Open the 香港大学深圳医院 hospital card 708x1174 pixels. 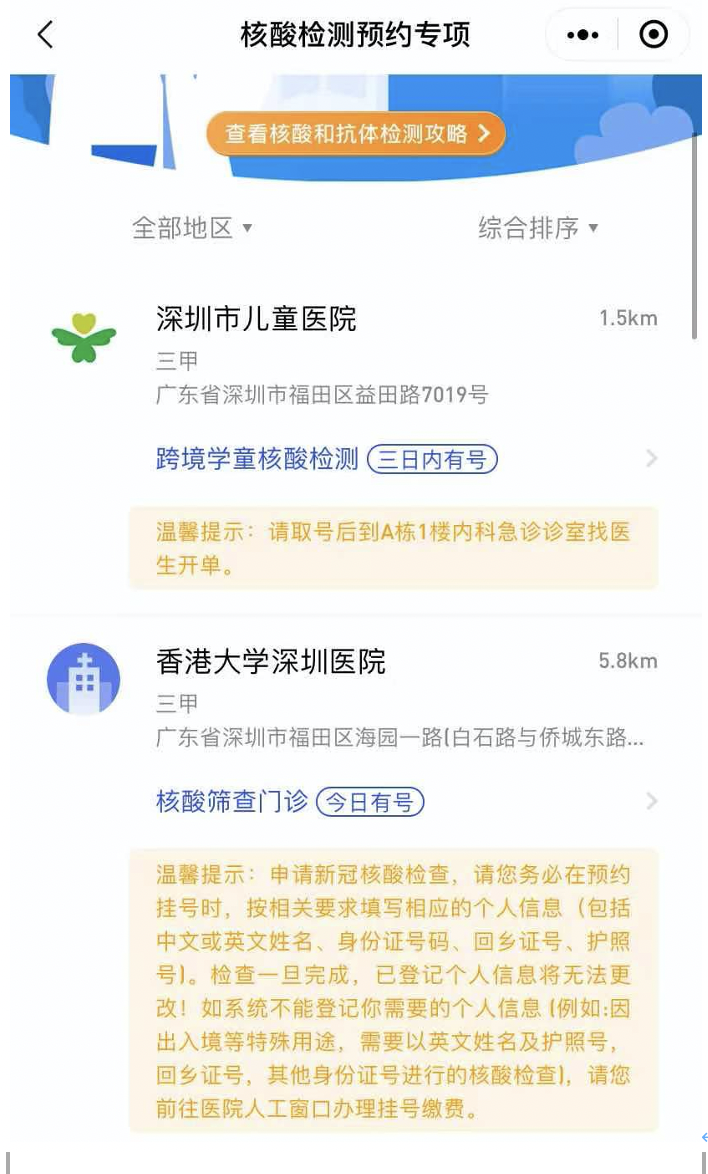coord(270,662)
